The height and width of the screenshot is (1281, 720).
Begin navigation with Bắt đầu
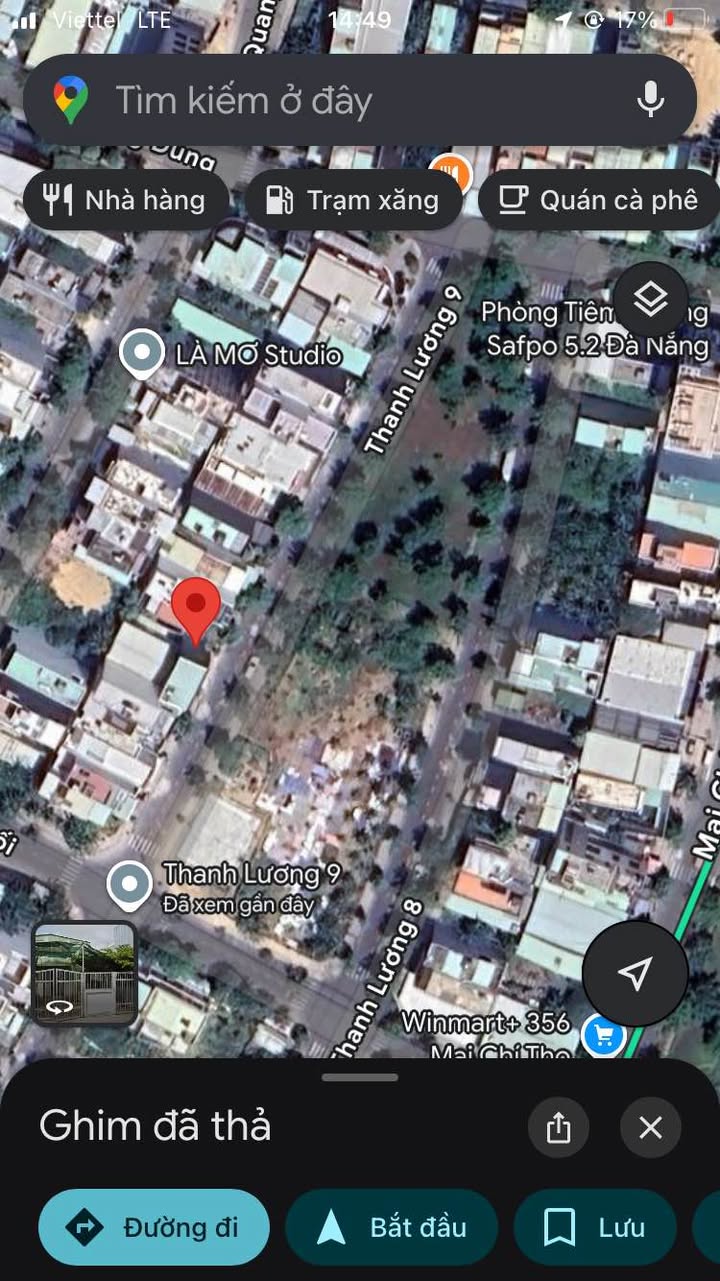coord(392,1227)
